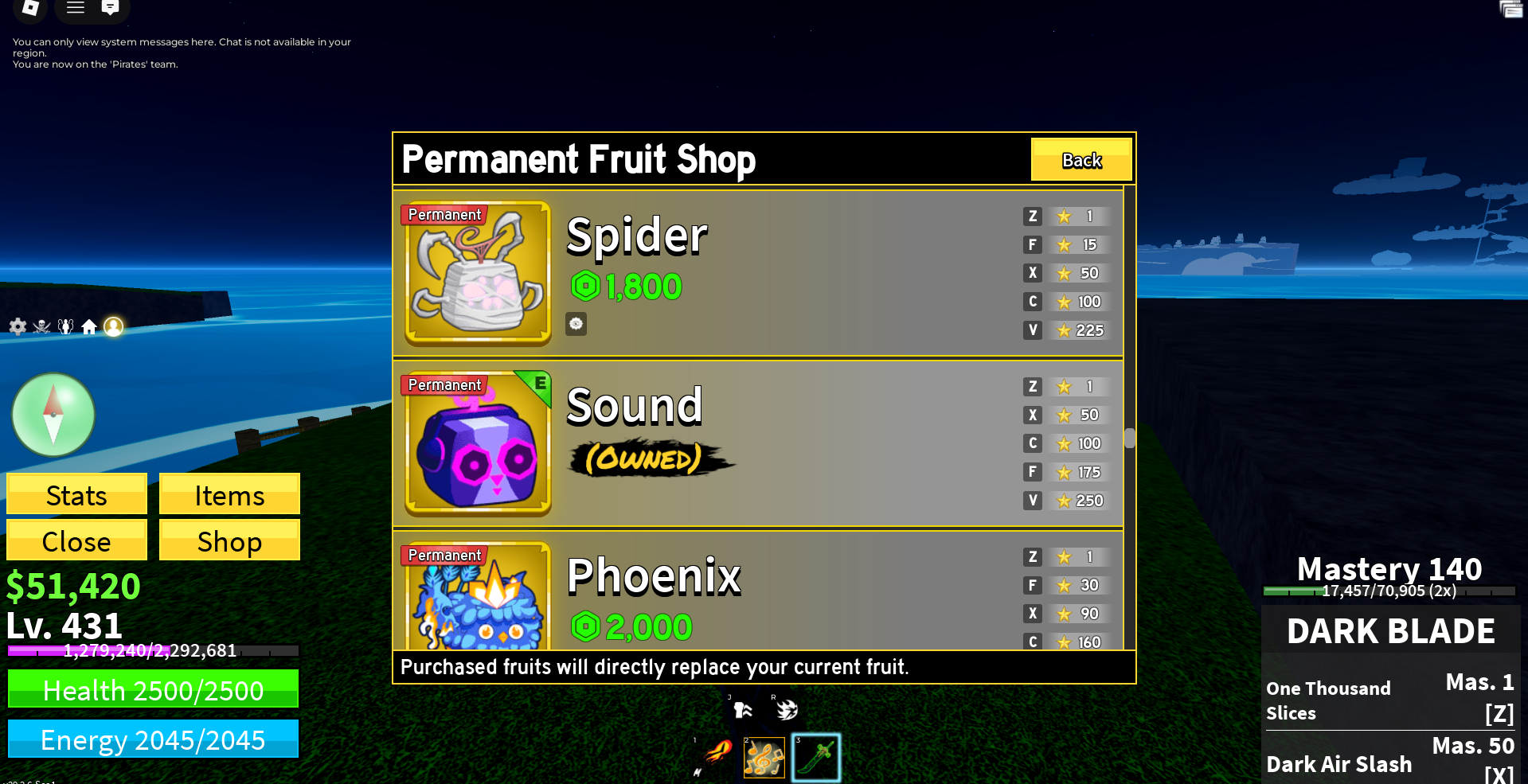
Task: Open the Items inventory
Action: pyautogui.click(x=229, y=494)
